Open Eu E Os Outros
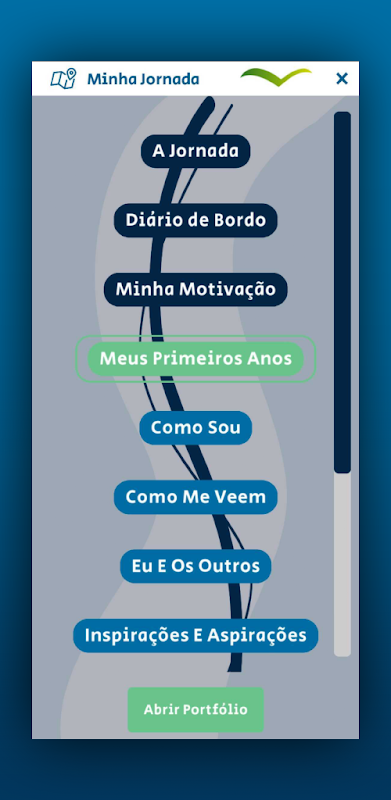 click(196, 566)
